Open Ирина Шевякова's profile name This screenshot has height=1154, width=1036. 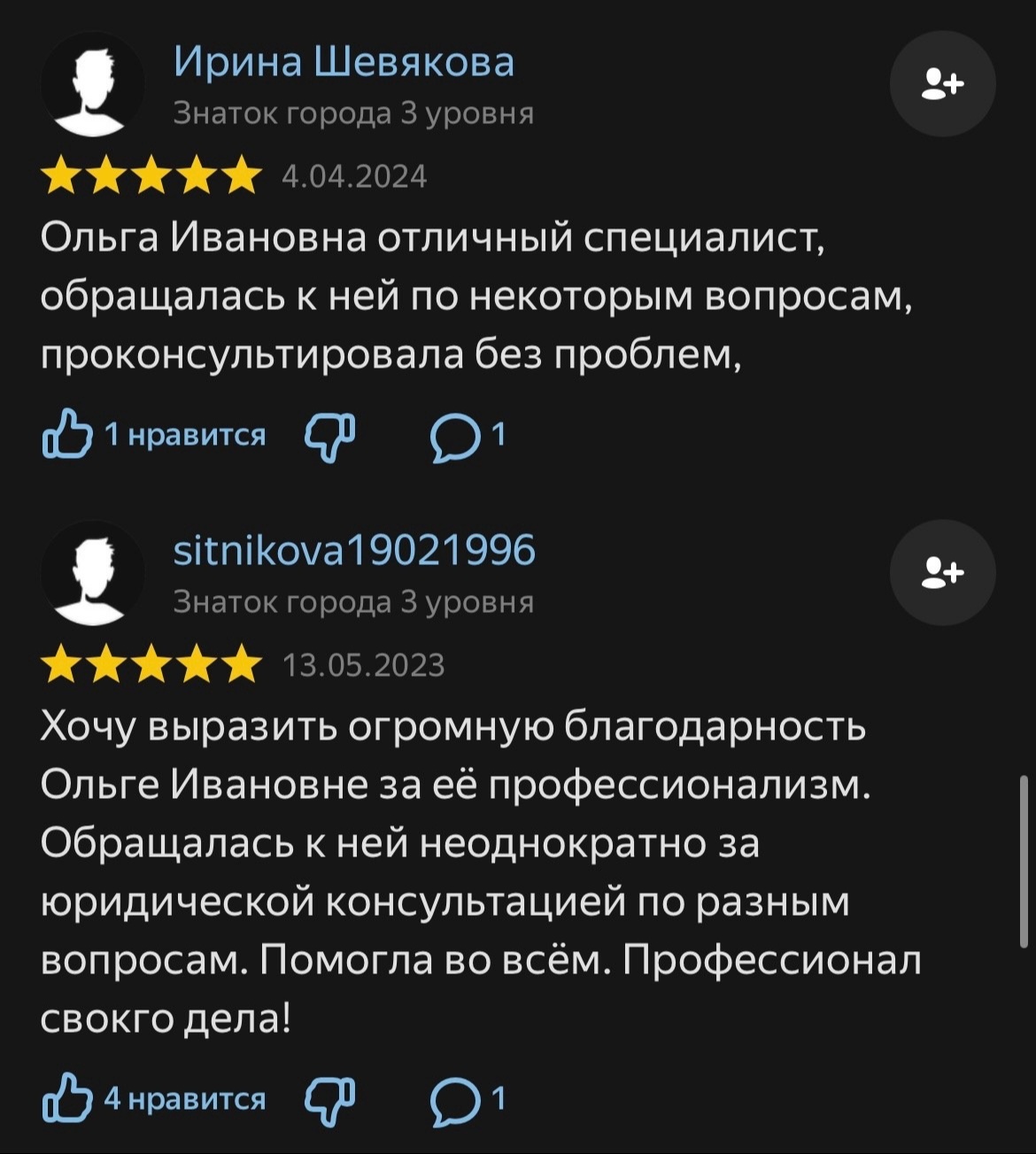[344, 62]
